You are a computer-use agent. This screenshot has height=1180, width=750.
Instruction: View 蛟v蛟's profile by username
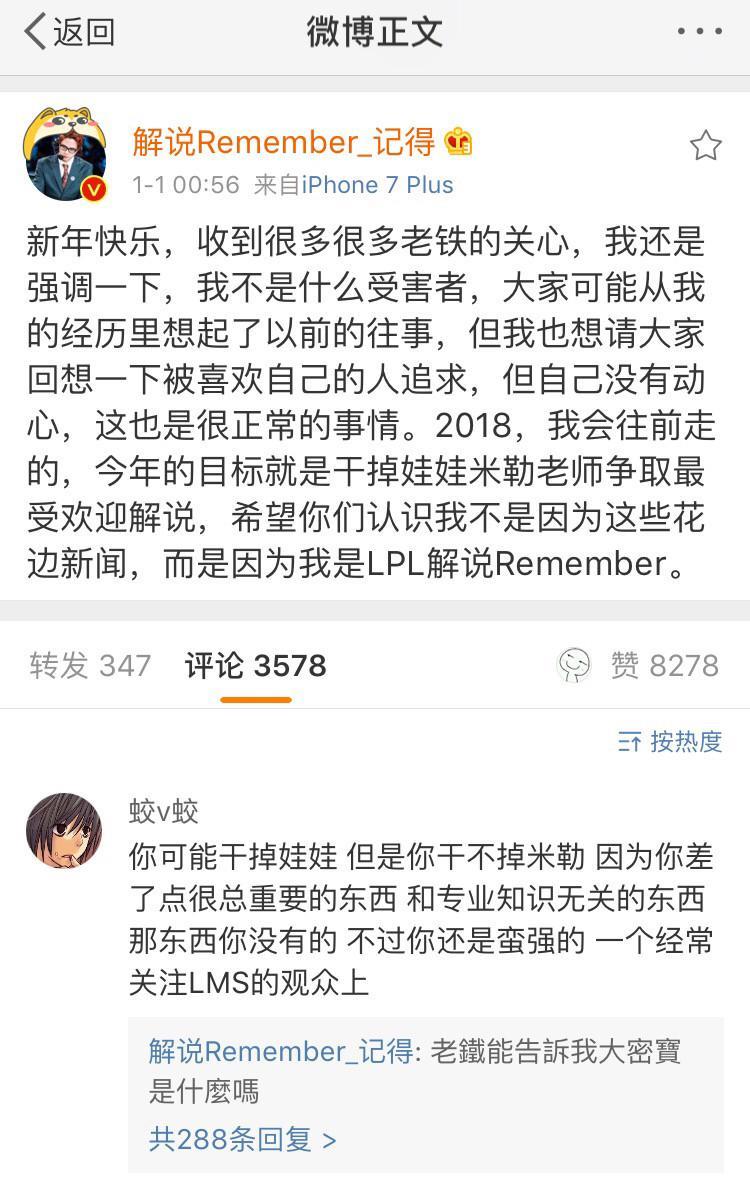click(164, 811)
